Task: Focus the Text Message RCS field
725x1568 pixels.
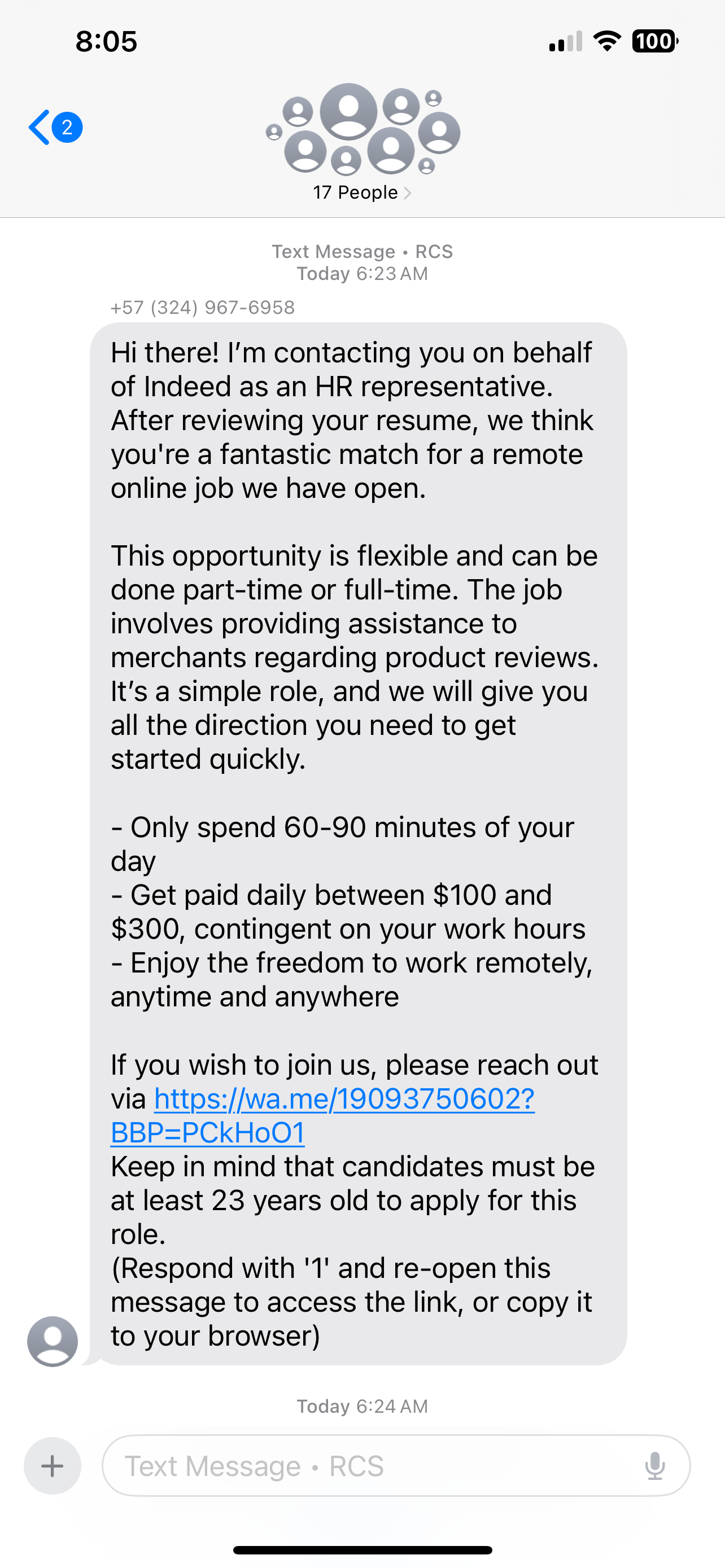Action: point(365,1466)
